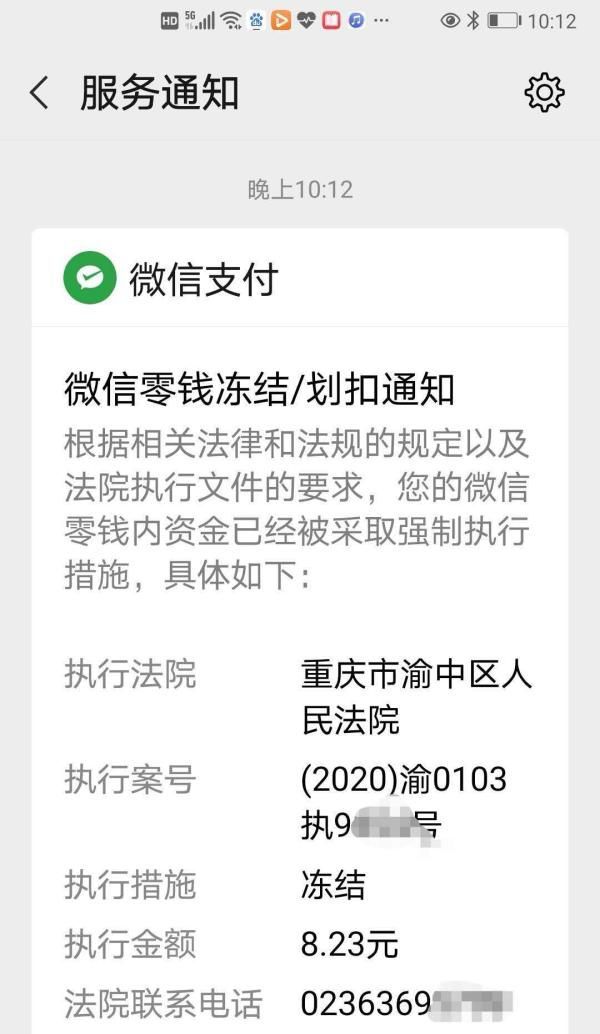The height and width of the screenshot is (1034, 600).
Task: Open the settings gear icon
Action: (544, 93)
